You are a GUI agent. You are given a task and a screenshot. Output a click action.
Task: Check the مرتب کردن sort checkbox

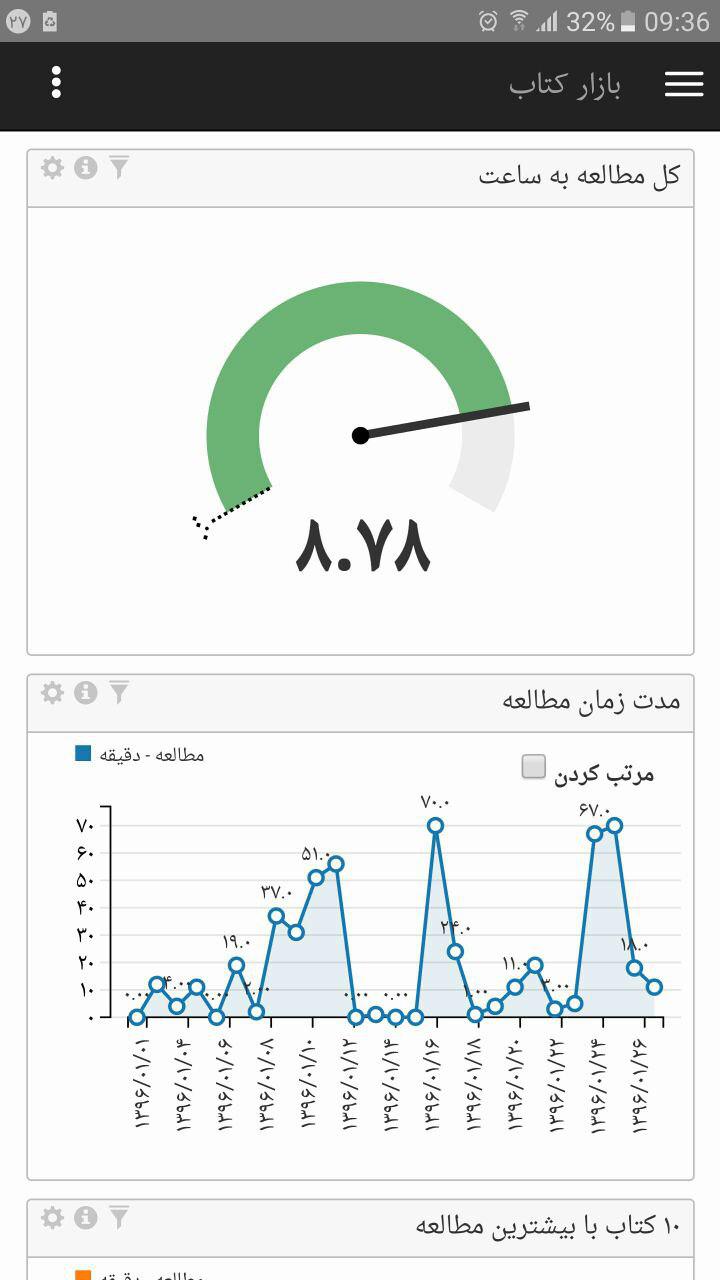tap(534, 767)
